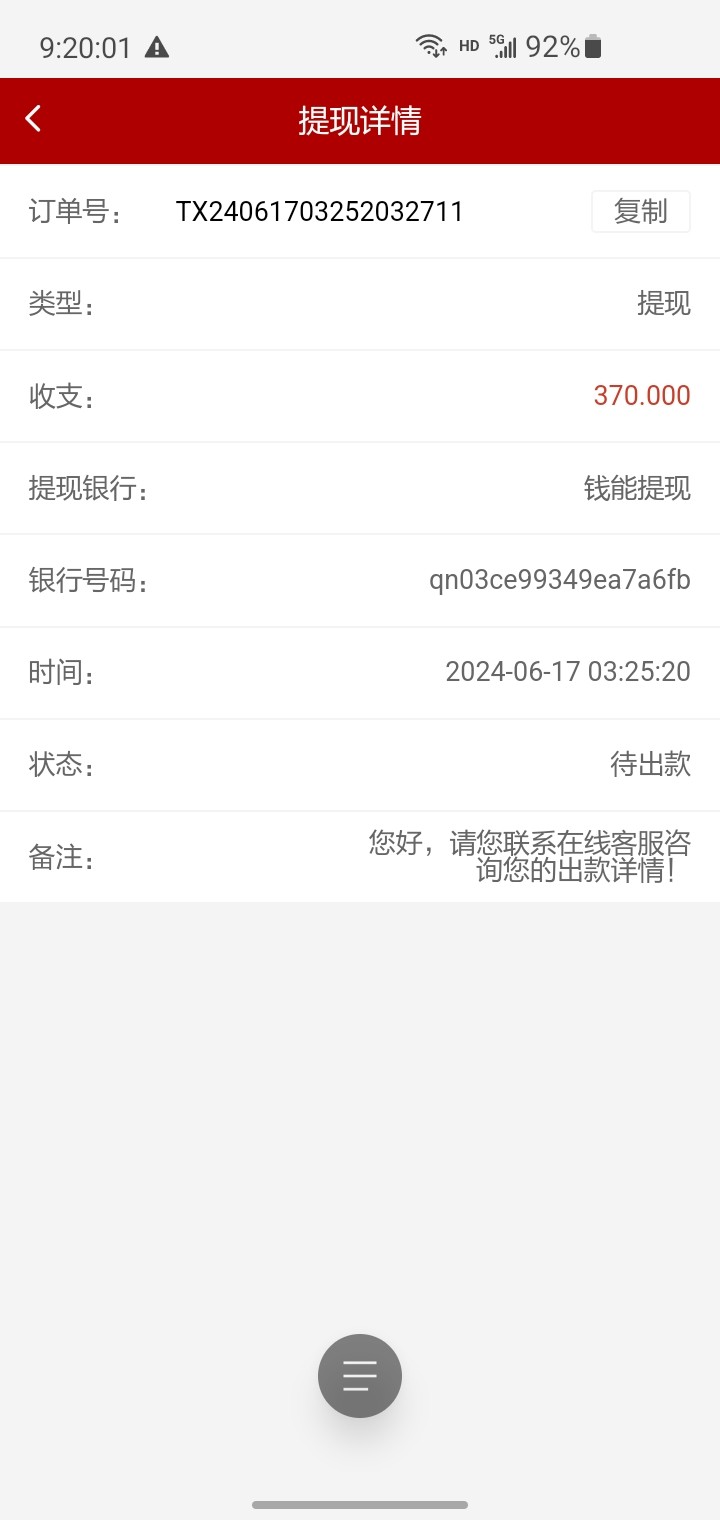The image size is (720, 1520).
Task: Open the floating menu button
Action: [x=360, y=1376]
